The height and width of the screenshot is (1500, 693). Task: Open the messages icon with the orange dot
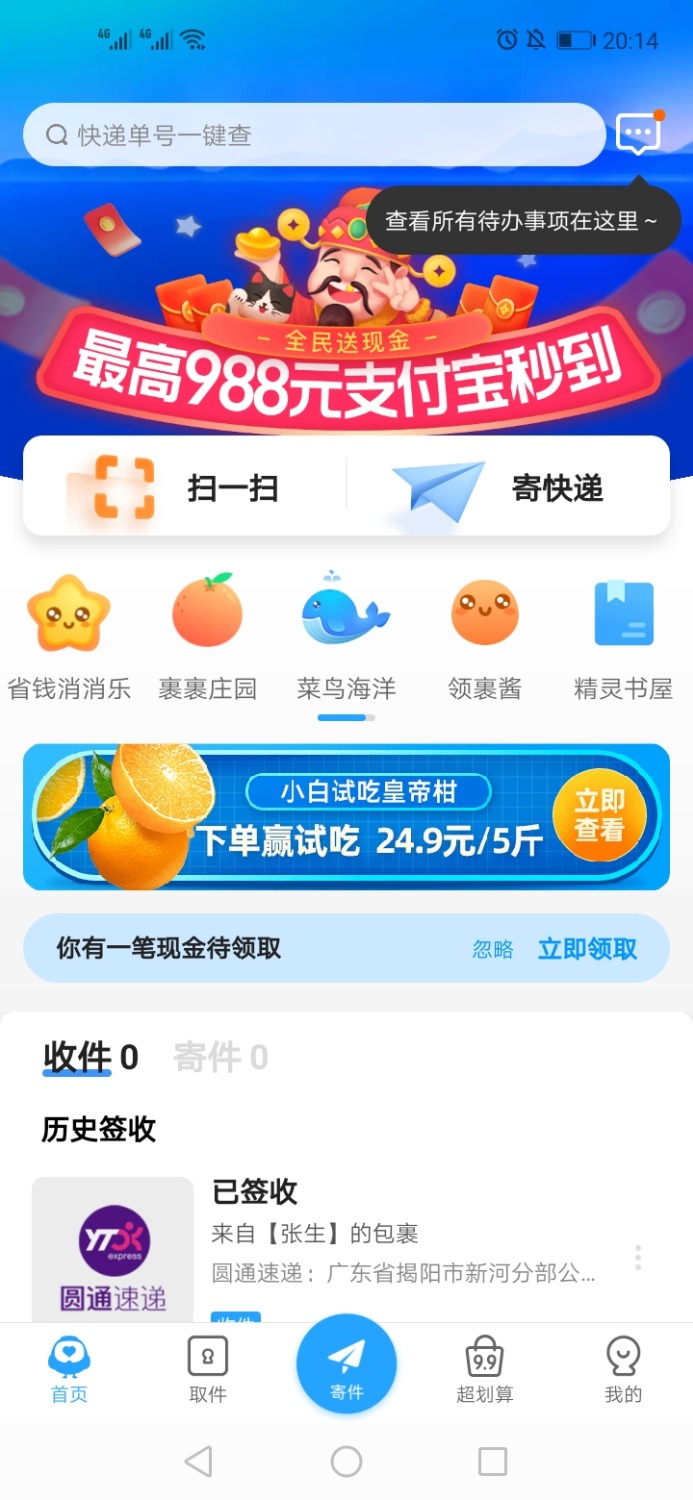pyautogui.click(x=638, y=133)
